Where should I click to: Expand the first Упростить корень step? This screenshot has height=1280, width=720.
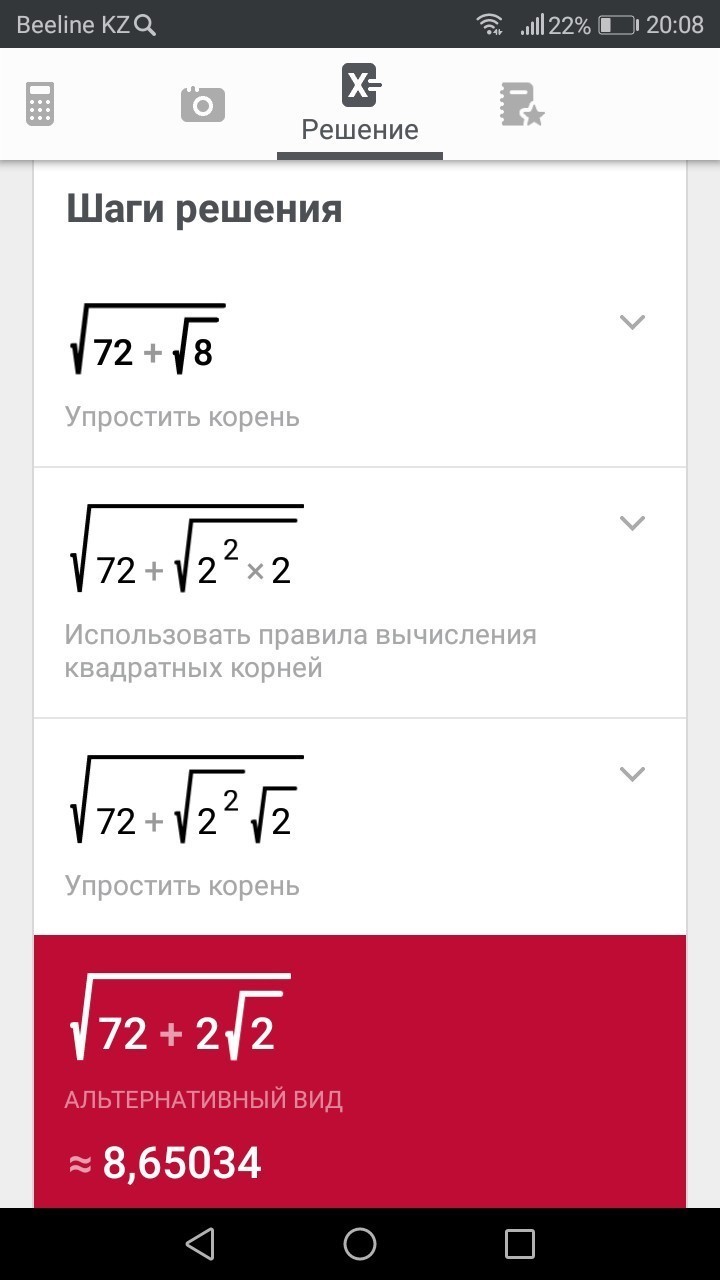click(x=632, y=322)
